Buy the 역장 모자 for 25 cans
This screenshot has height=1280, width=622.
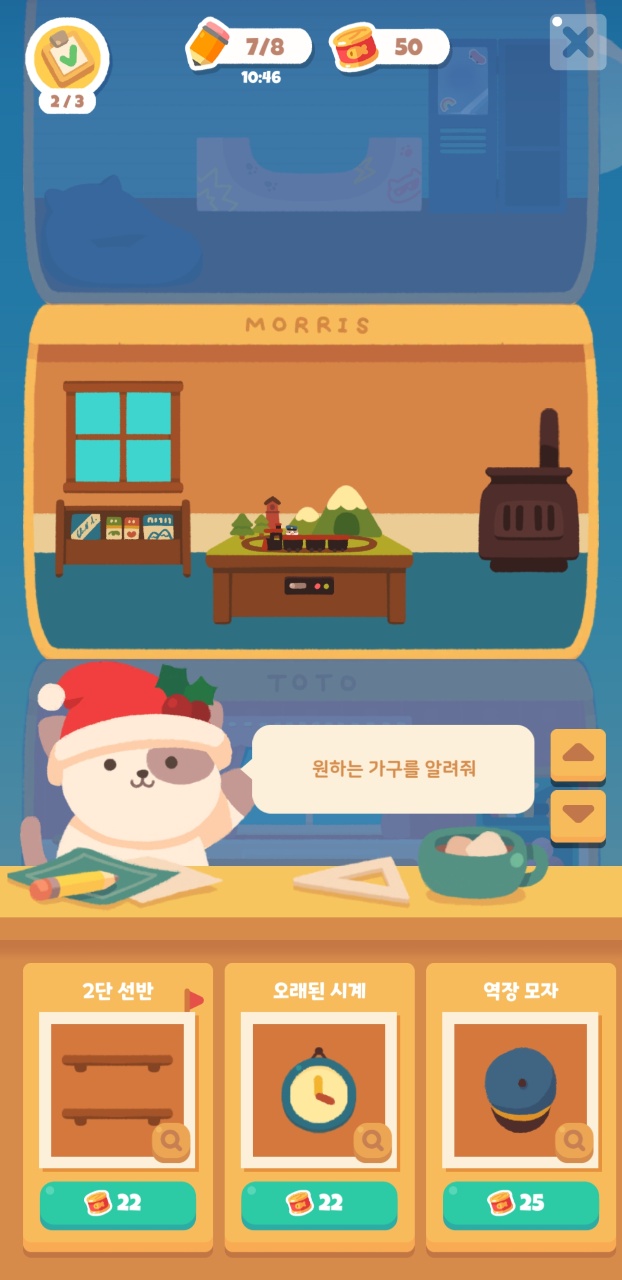[x=521, y=1204]
